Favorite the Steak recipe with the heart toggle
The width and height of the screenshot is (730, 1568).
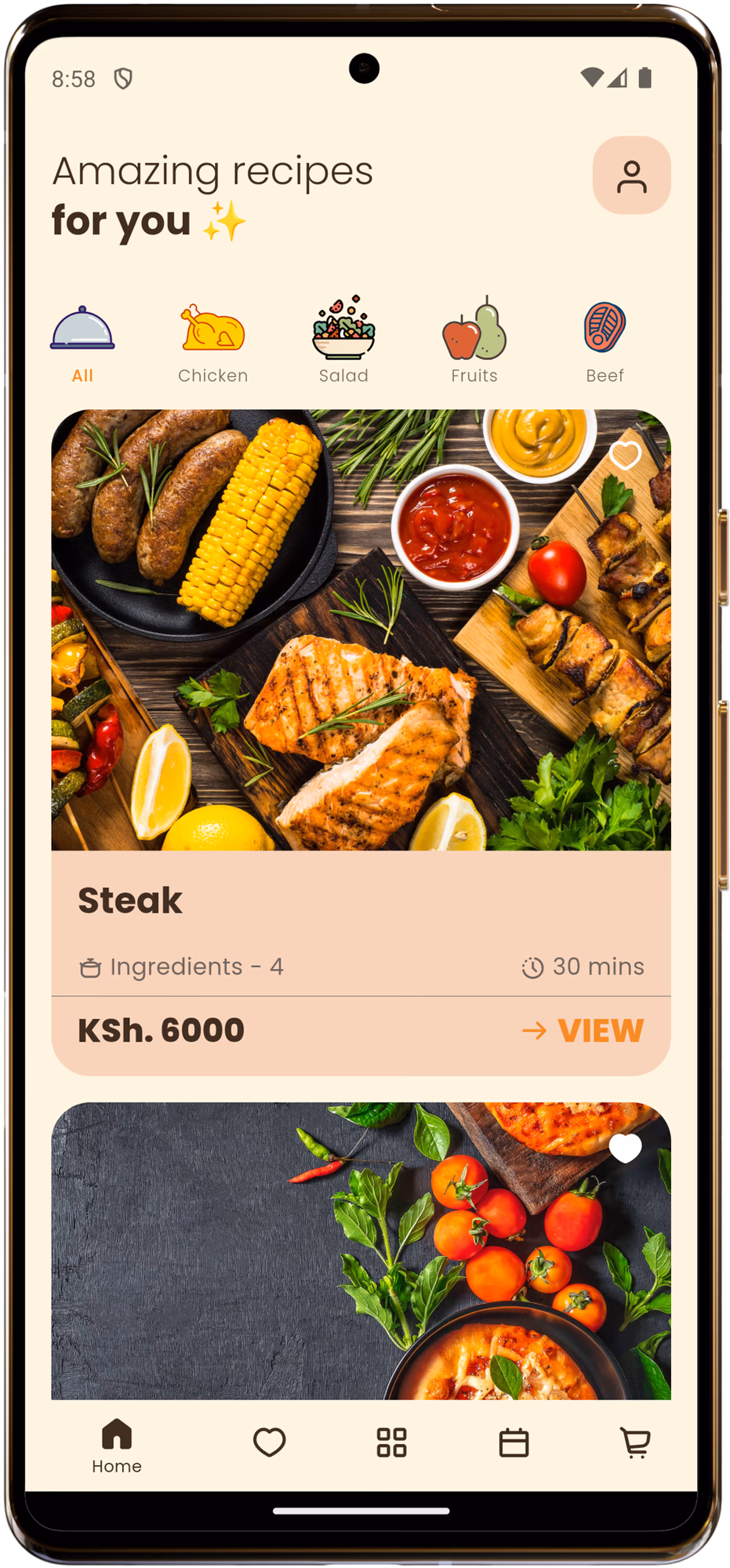pos(626,456)
